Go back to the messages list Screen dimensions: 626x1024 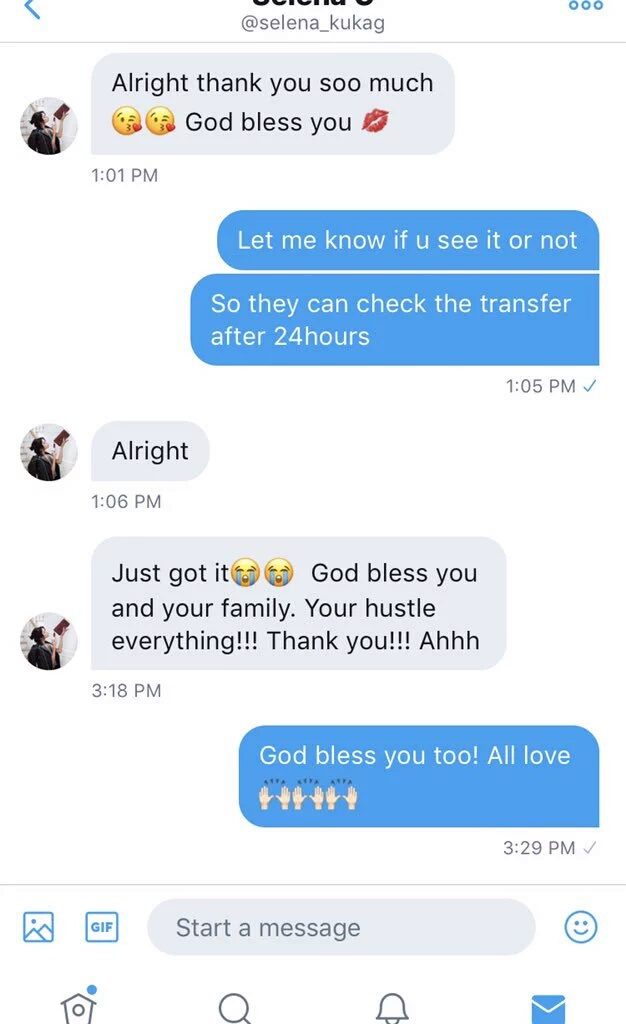(33, 10)
